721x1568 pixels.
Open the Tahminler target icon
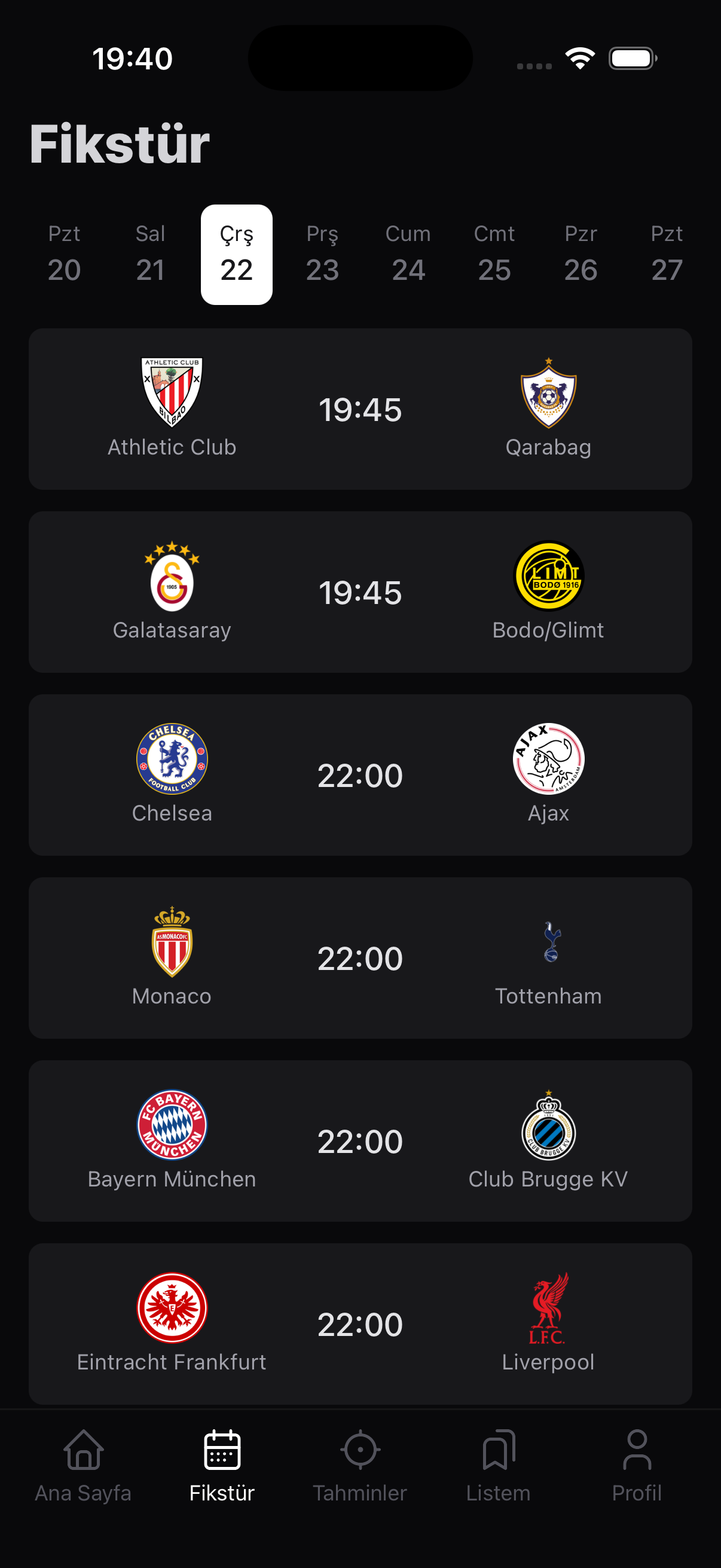(360, 1451)
